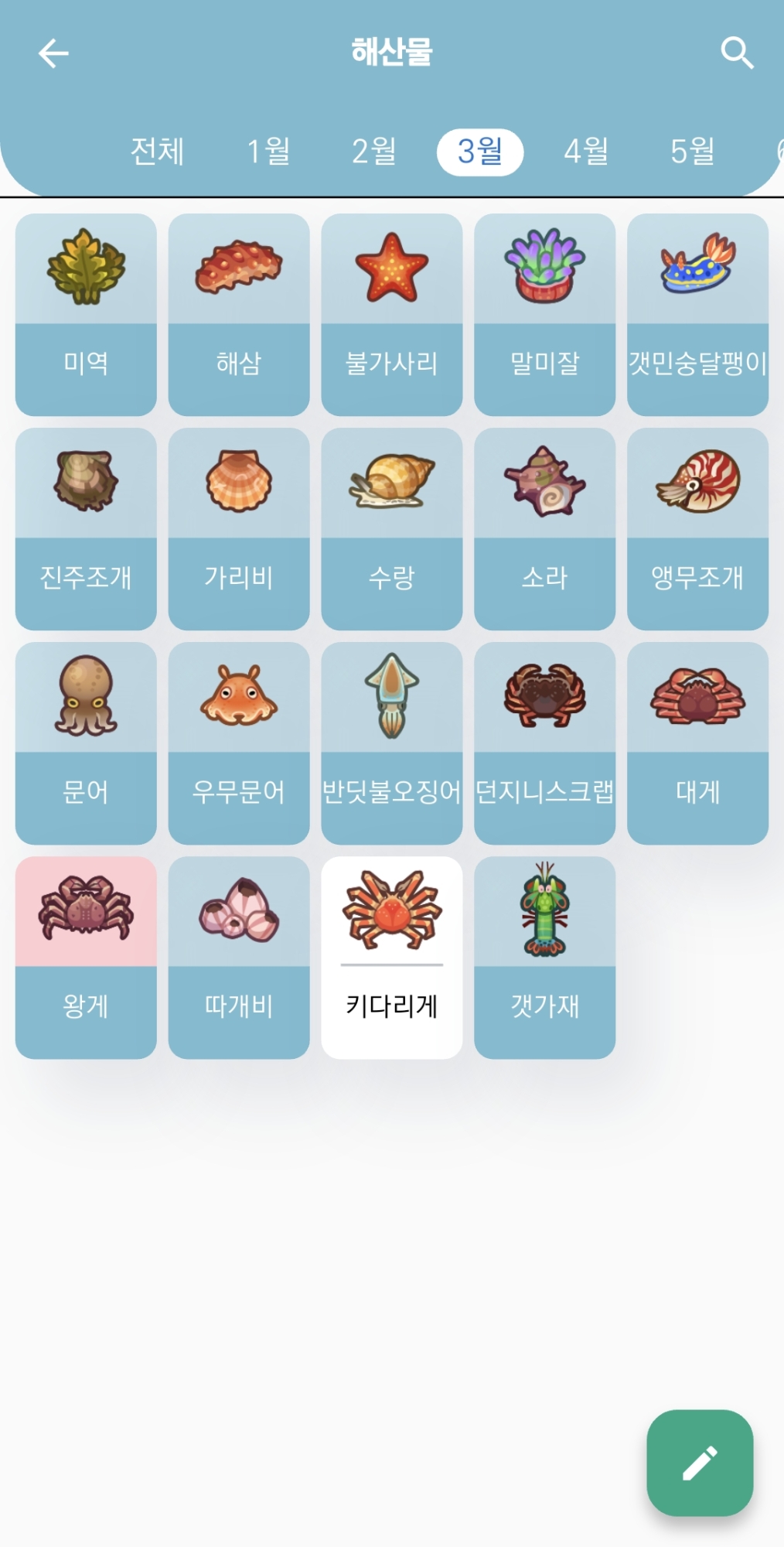This screenshot has height=1547, width=784.
Task: Switch to the 4월 tab
Action: pos(585,151)
